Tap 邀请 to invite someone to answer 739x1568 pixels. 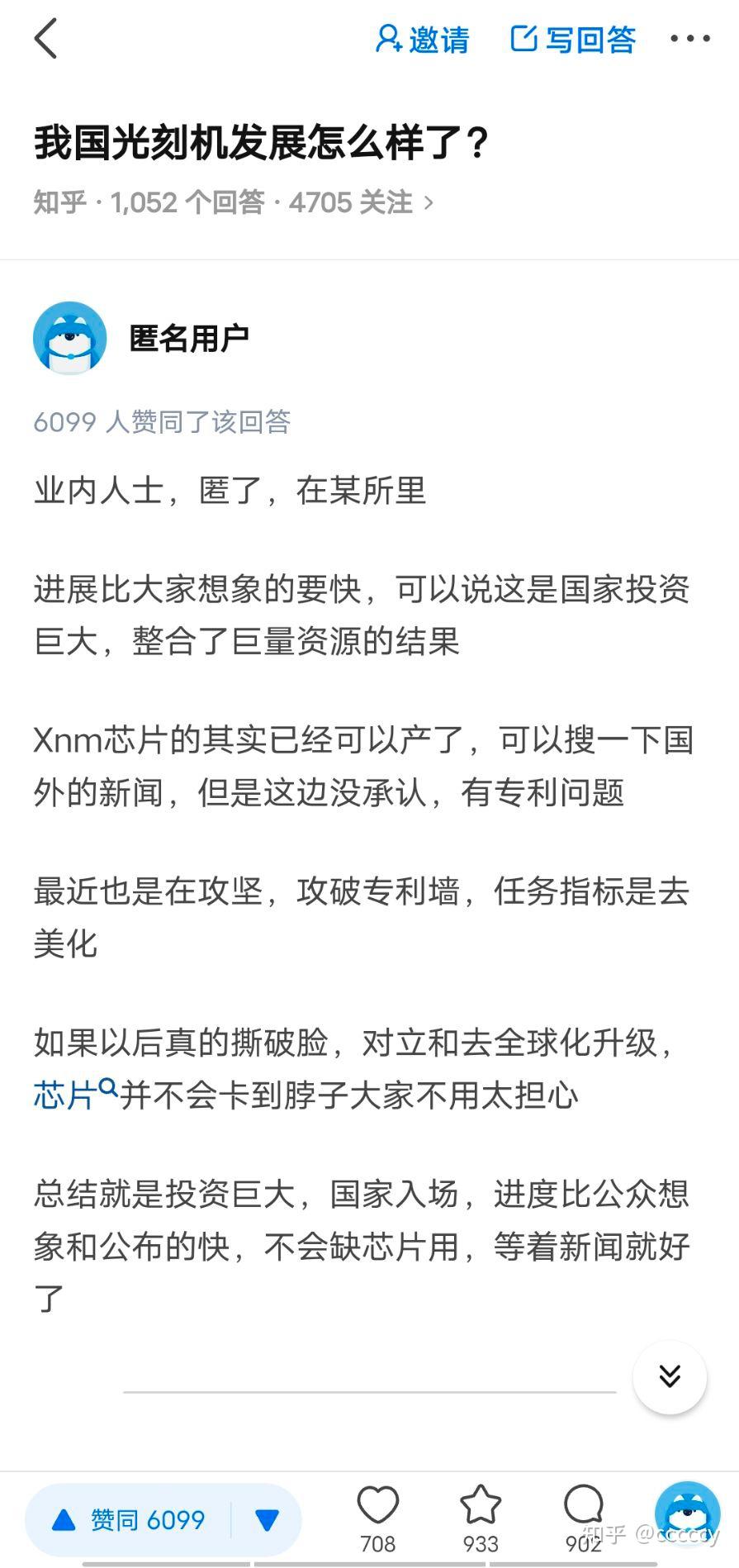[423, 40]
